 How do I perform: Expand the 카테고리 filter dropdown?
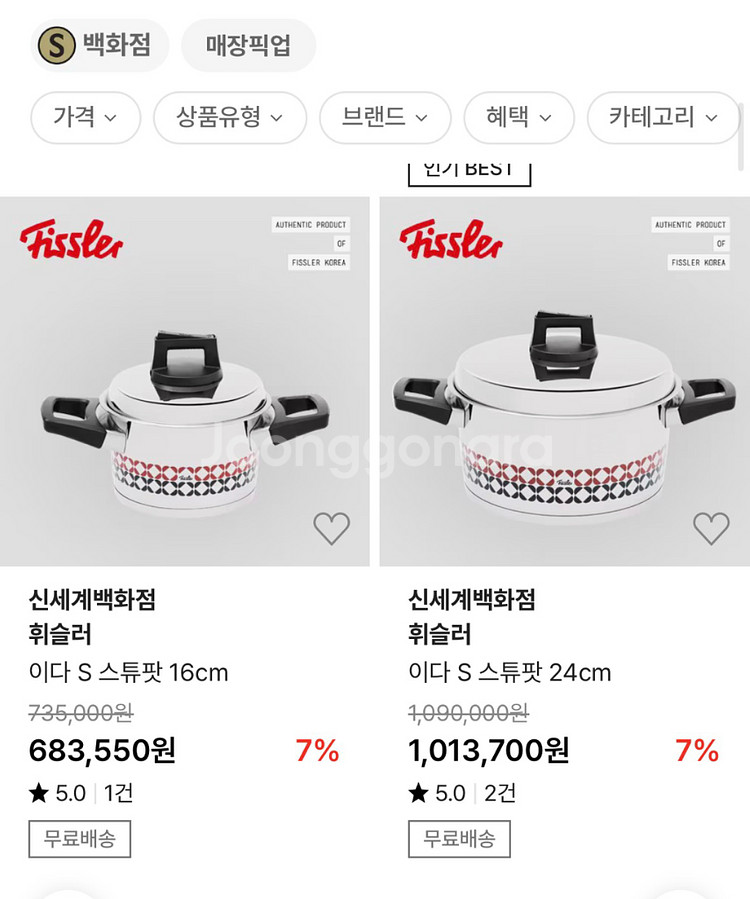(x=664, y=117)
